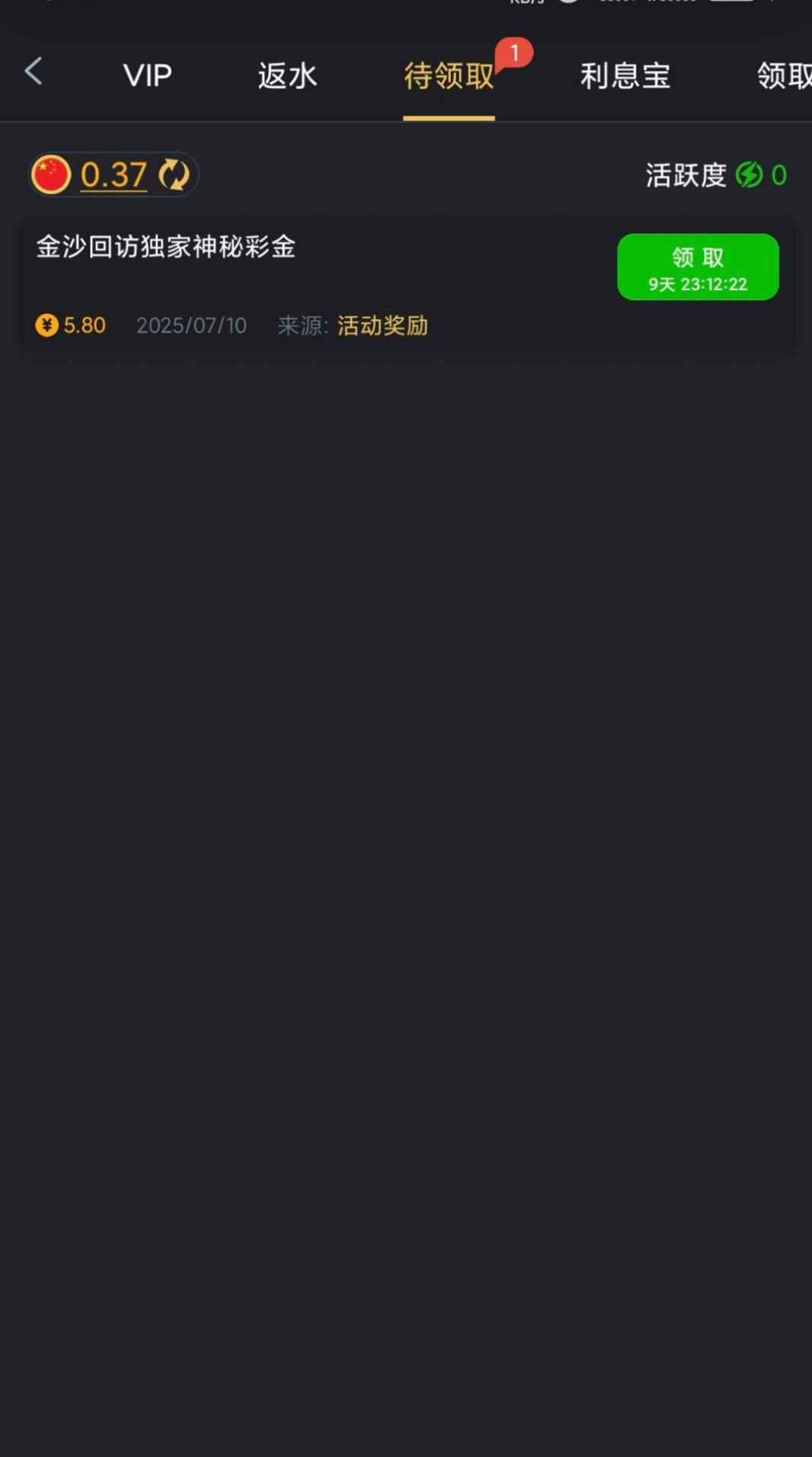Go back using the top-left arrow
The height and width of the screenshot is (1457, 812).
pyautogui.click(x=33, y=72)
